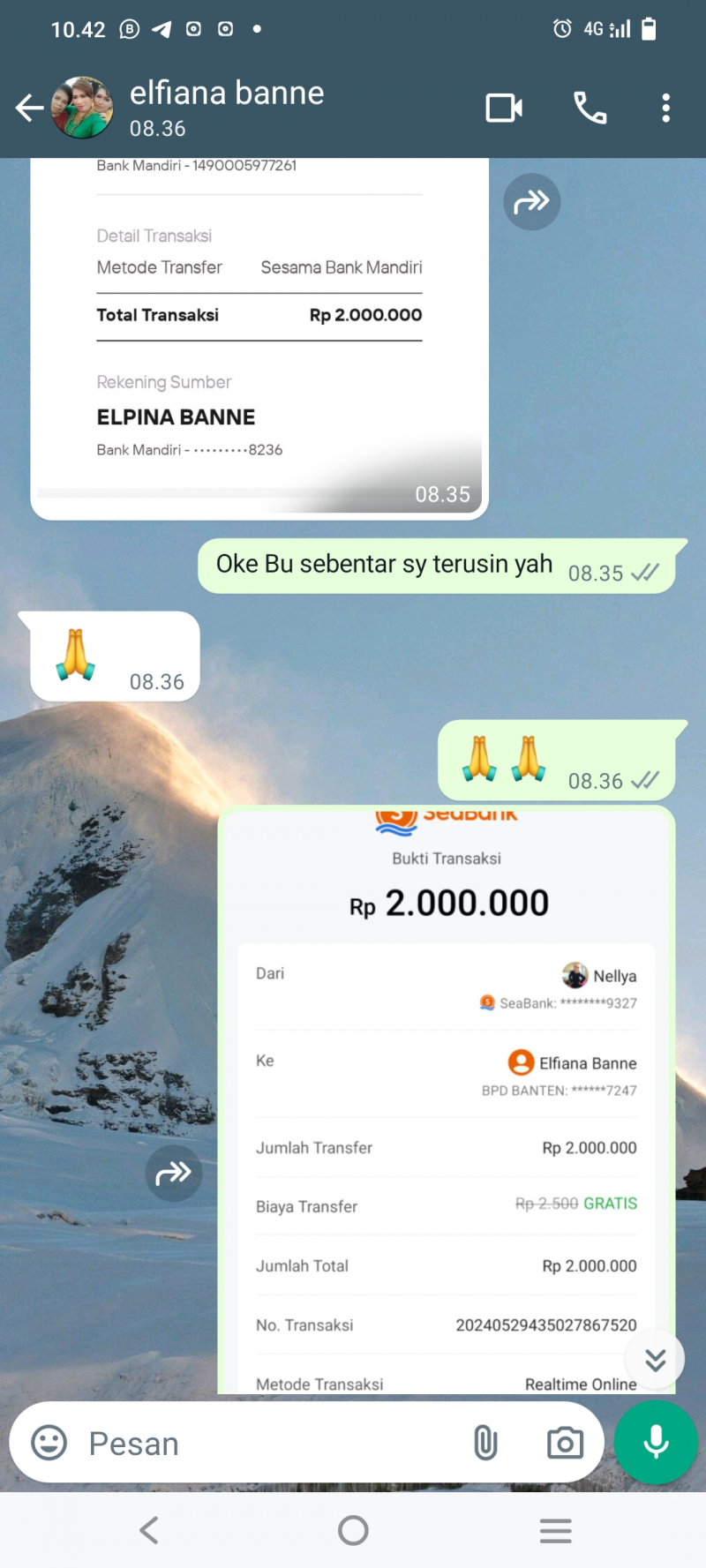Open the SeaBank Bukti Transaksi image
706x1568 pixels.
pos(446,1103)
